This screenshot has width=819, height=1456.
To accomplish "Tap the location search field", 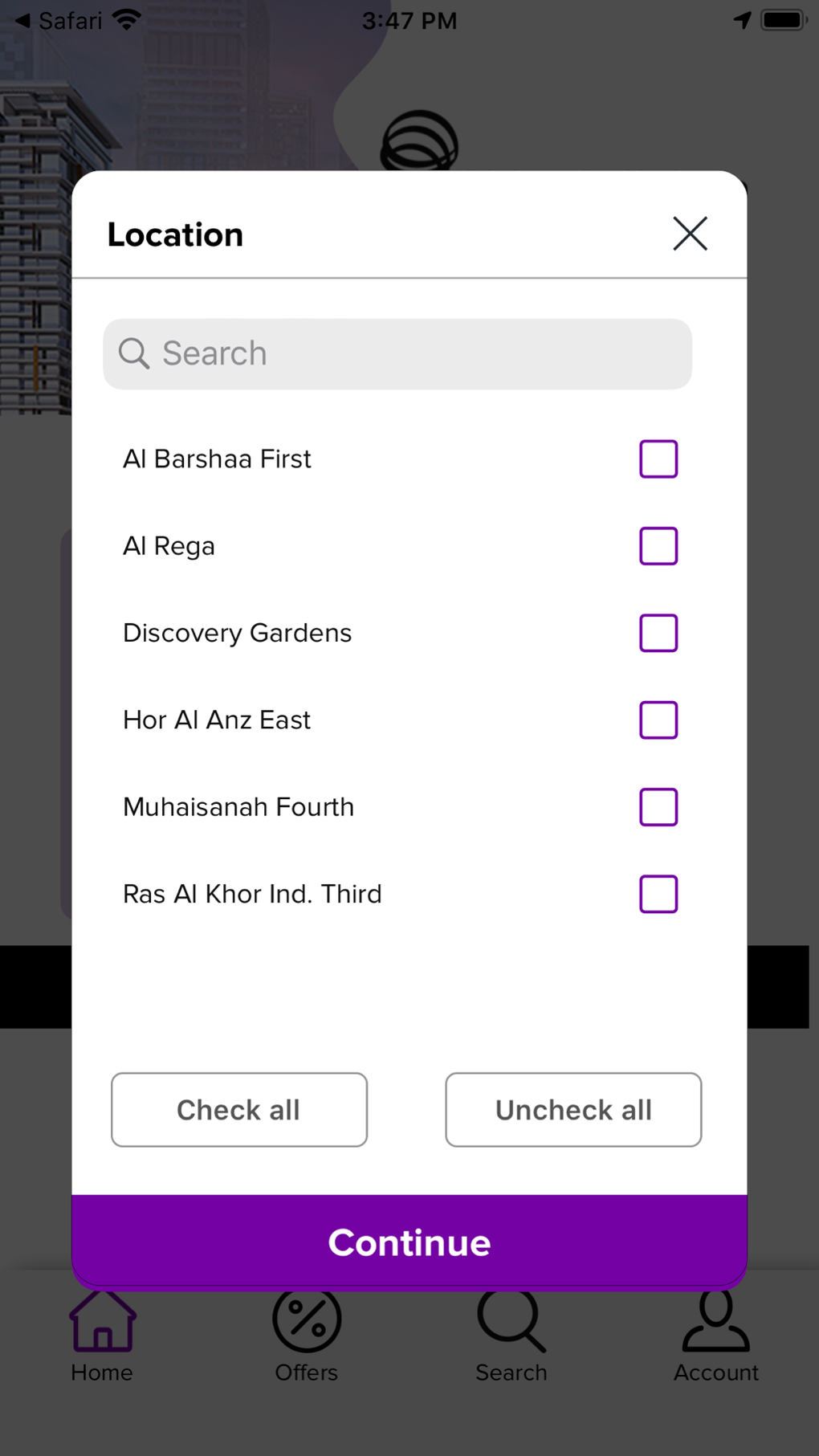I will tap(397, 354).
